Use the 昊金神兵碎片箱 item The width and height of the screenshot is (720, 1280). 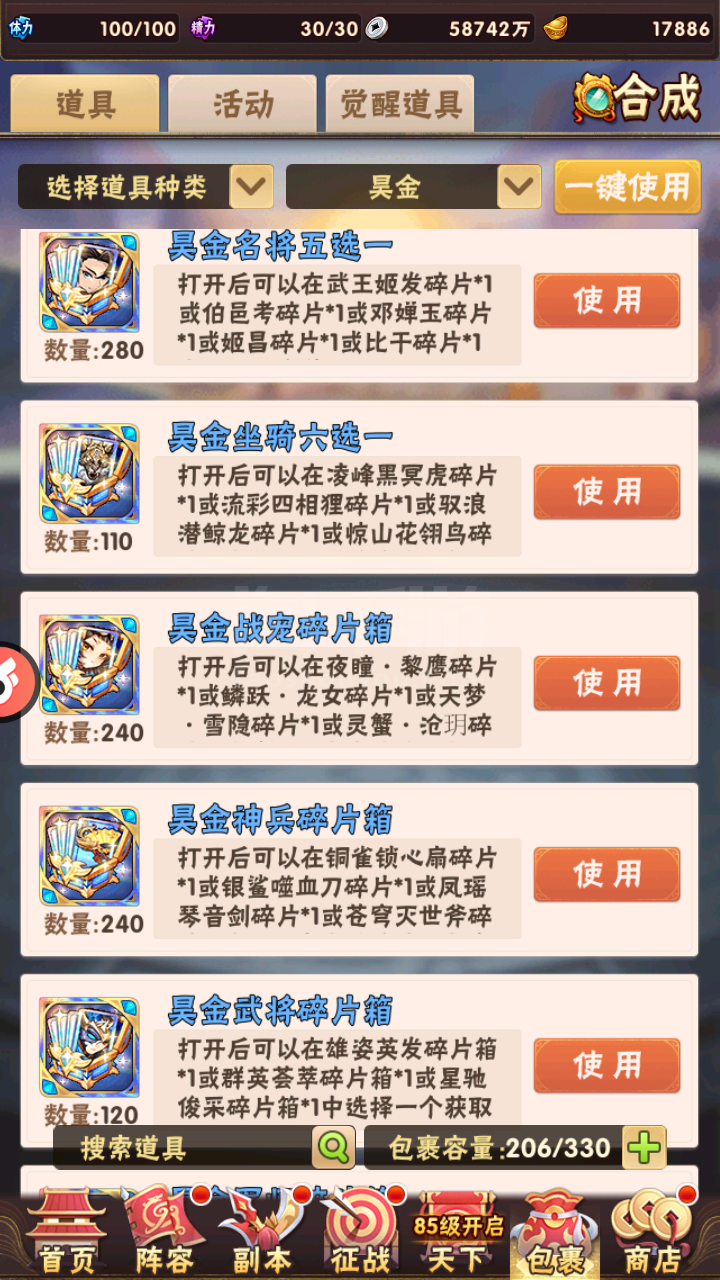tap(607, 874)
